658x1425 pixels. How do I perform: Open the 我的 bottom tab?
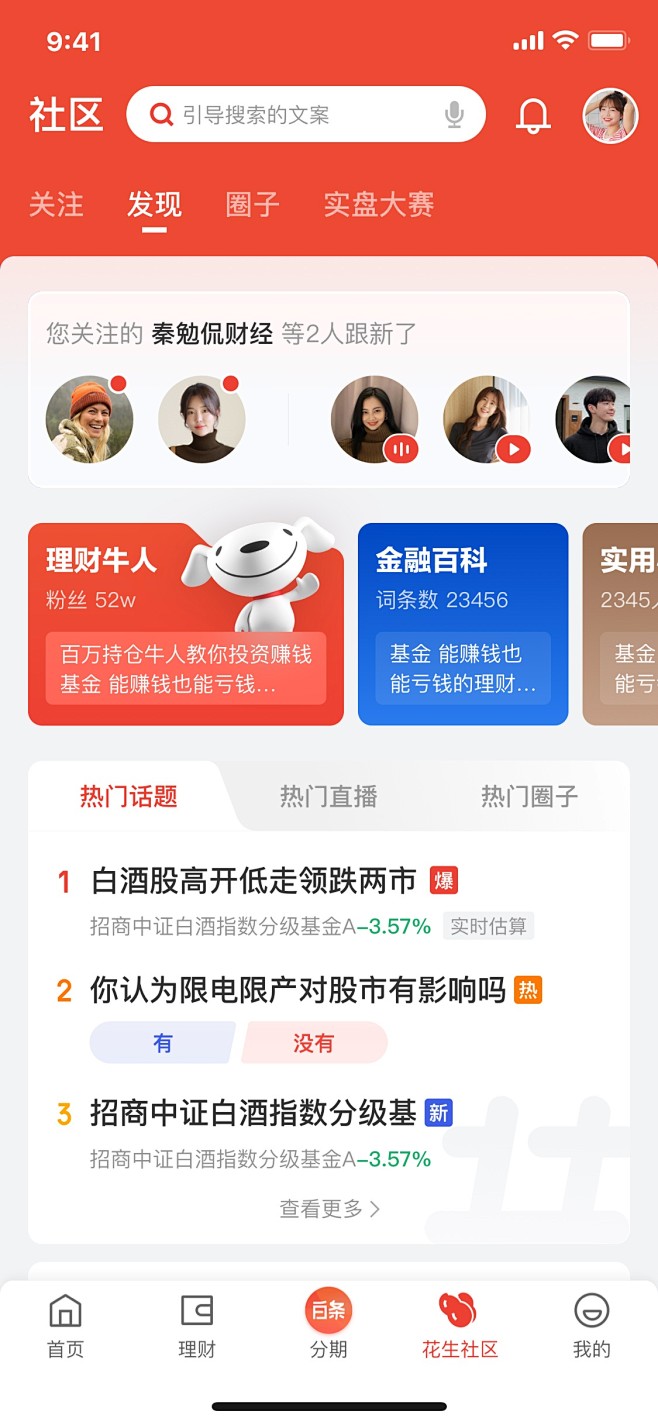(591, 1325)
